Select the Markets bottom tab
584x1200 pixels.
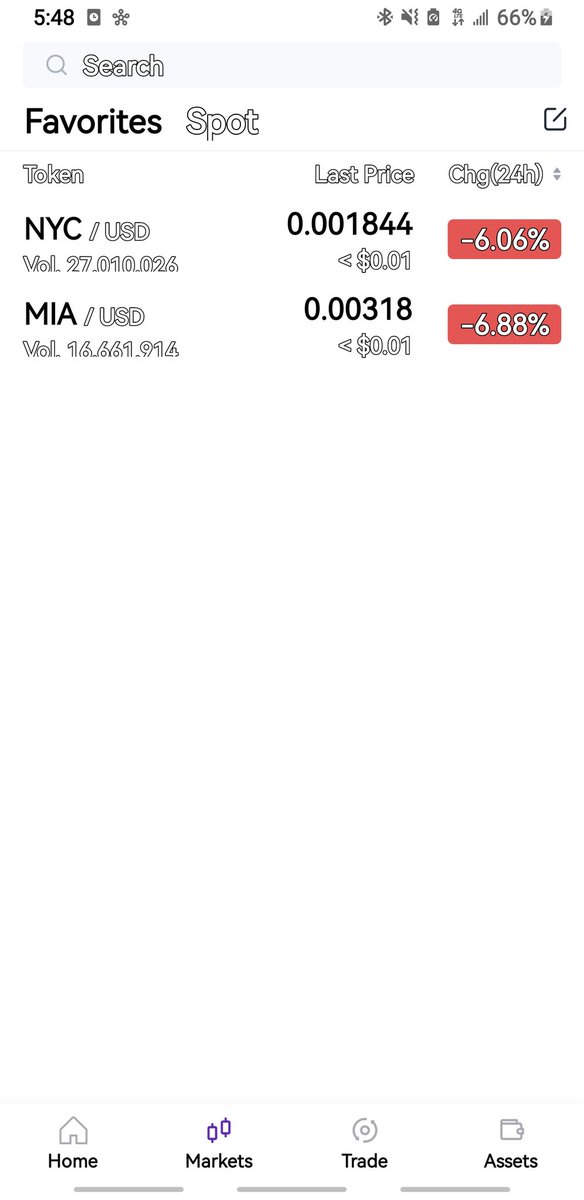[x=219, y=1144]
